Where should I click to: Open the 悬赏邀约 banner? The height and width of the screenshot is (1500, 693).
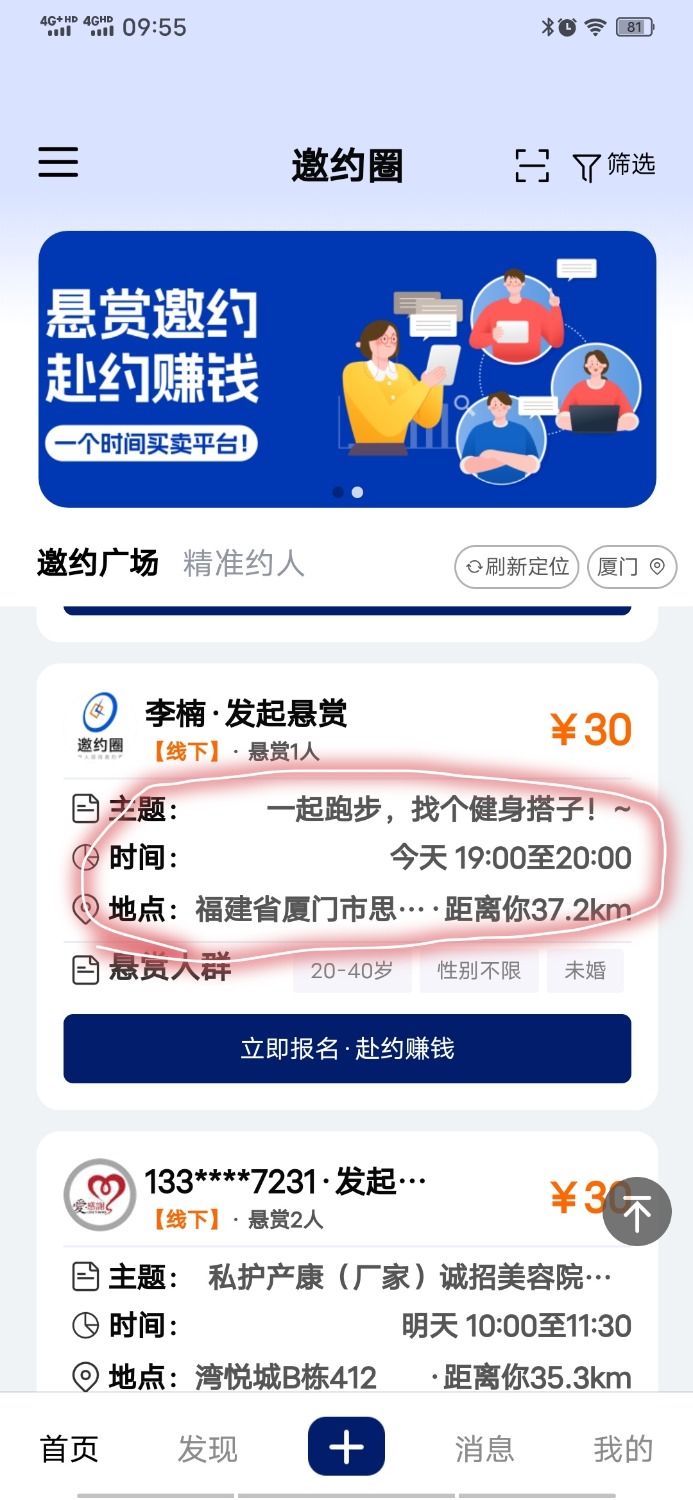(x=347, y=369)
